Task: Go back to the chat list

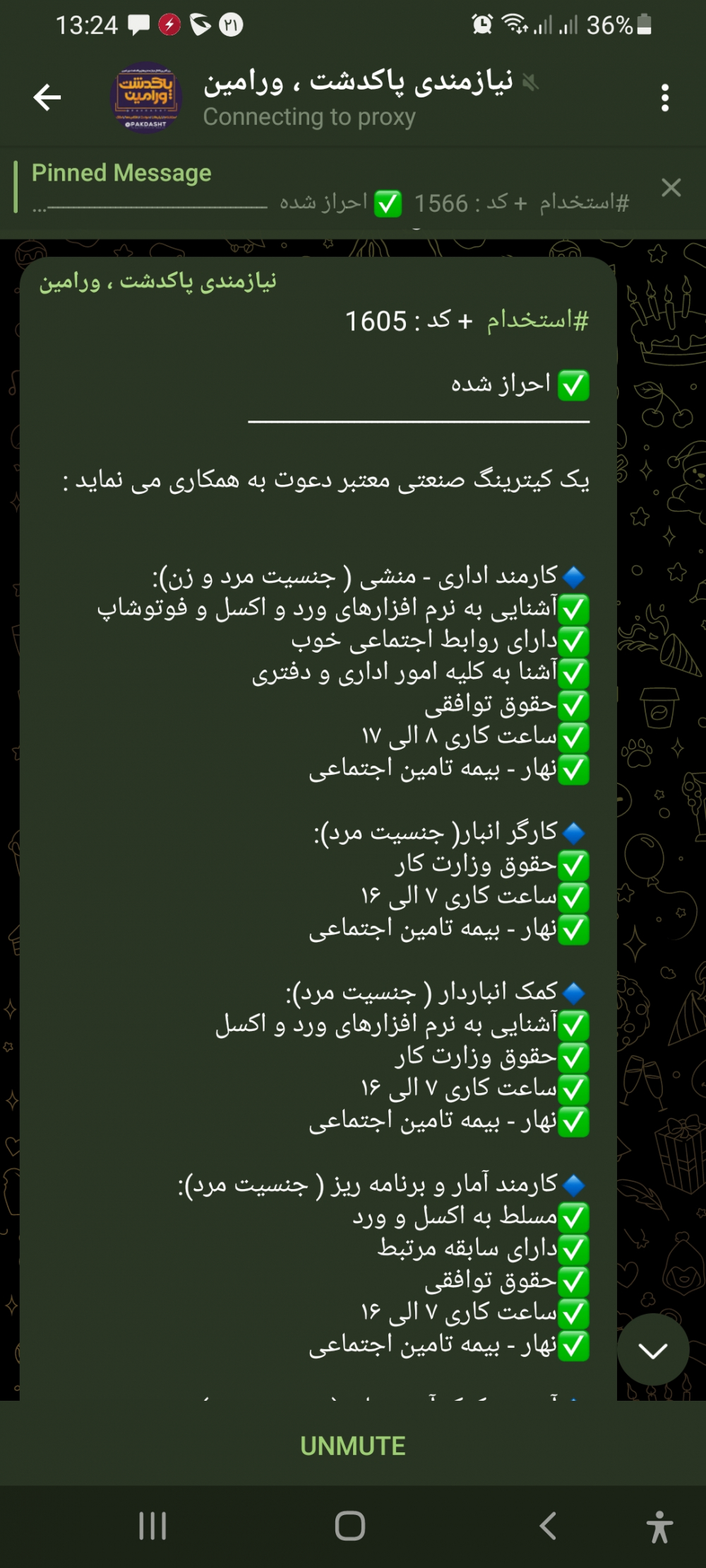Action: (x=47, y=97)
